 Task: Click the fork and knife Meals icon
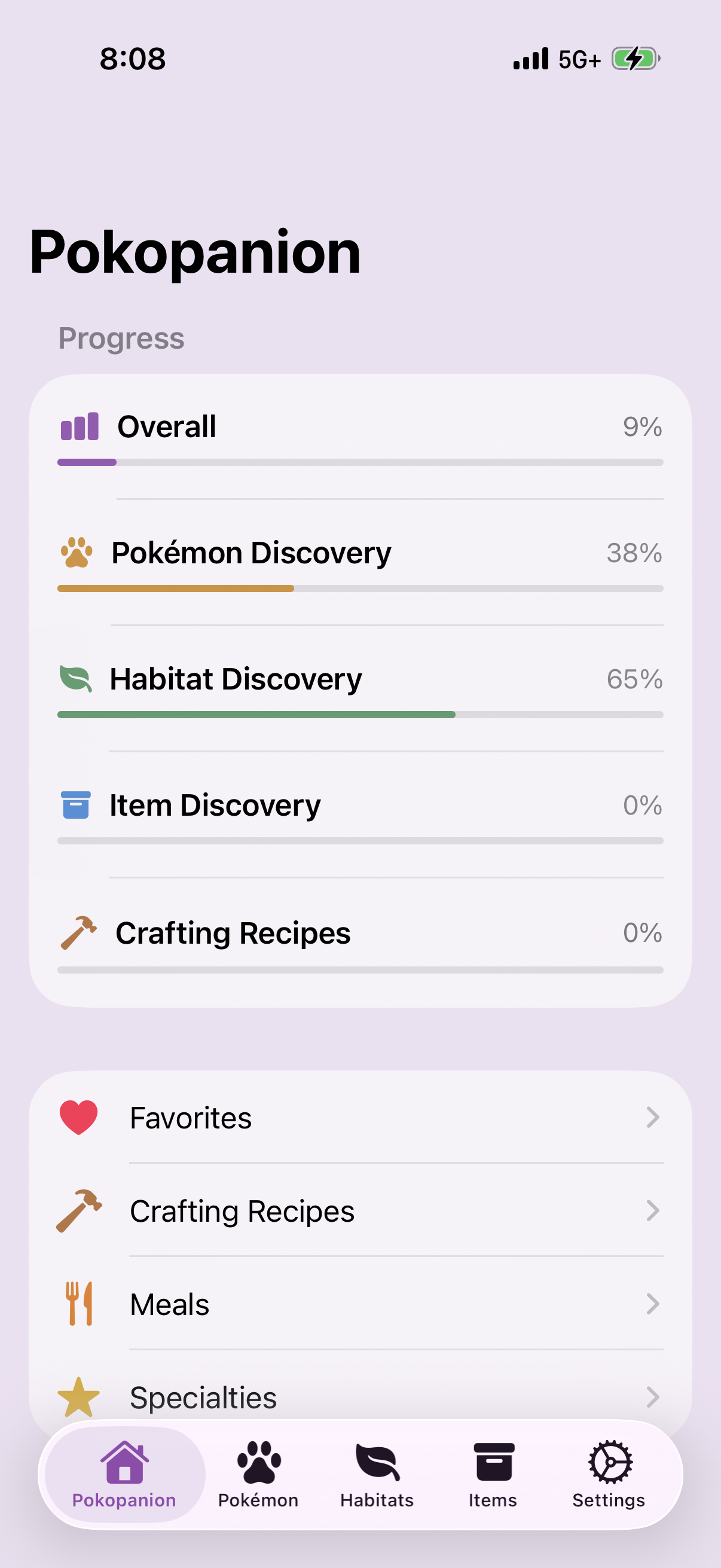point(80,1303)
